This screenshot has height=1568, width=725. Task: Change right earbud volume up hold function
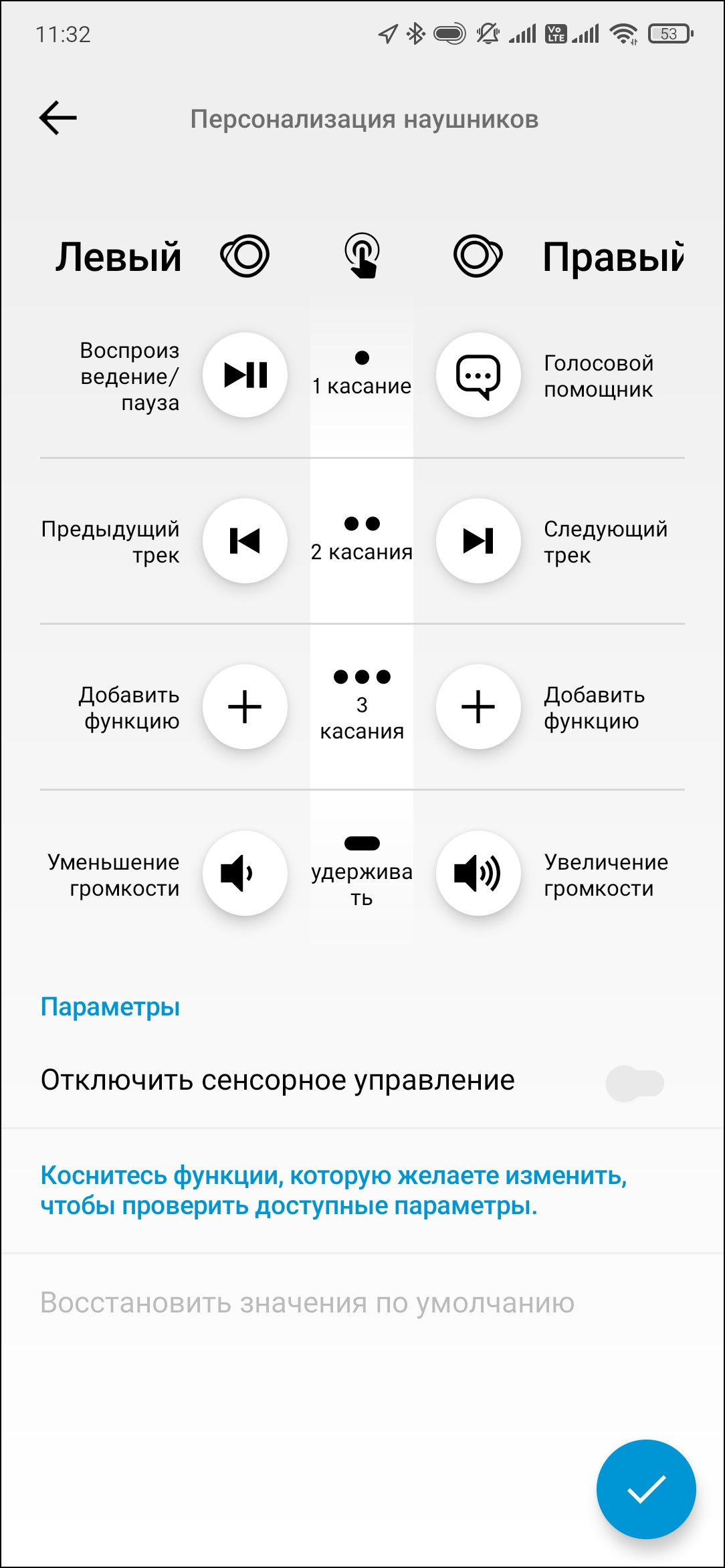[x=478, y=873]
